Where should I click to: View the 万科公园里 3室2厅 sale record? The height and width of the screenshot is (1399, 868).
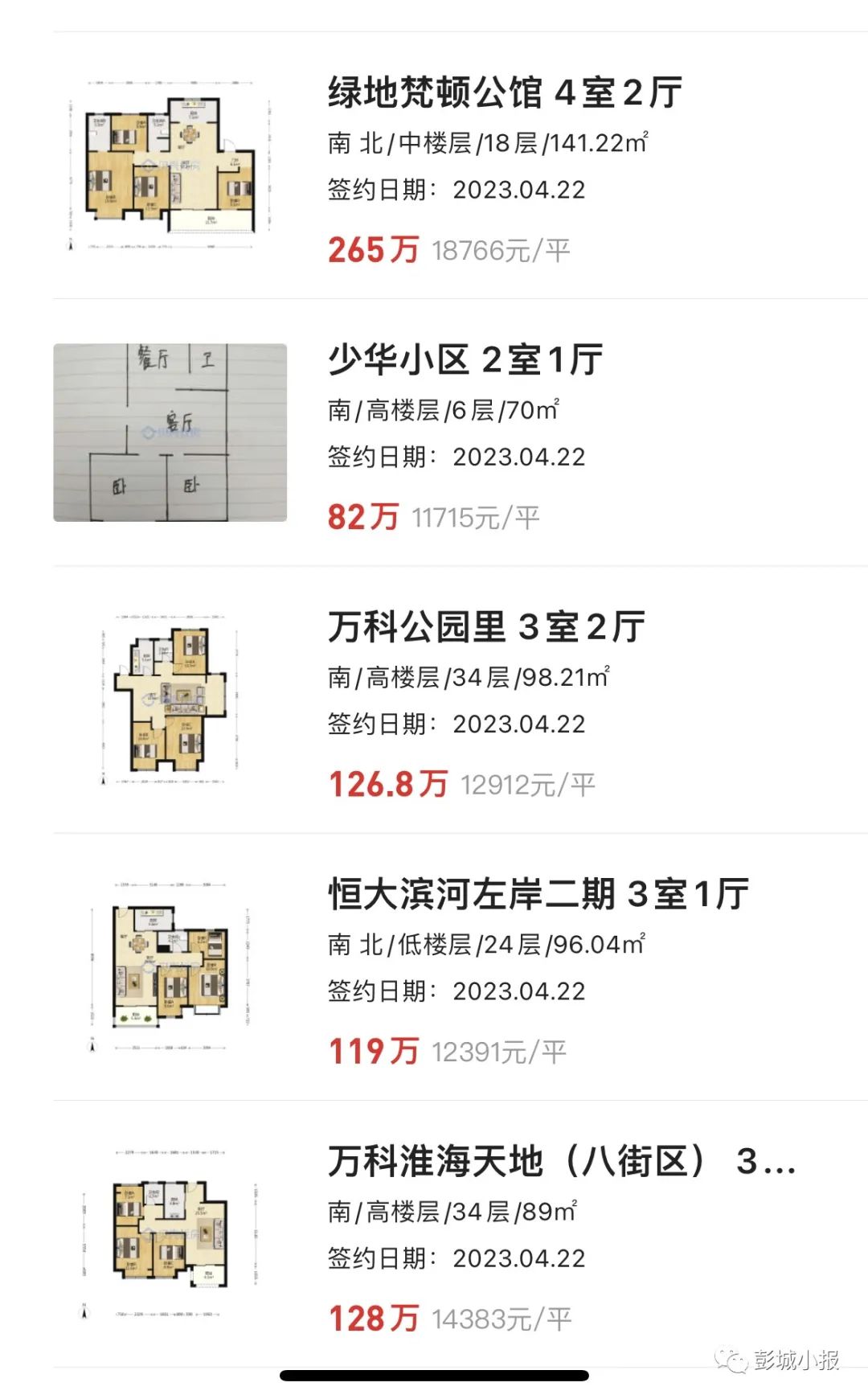461,699
